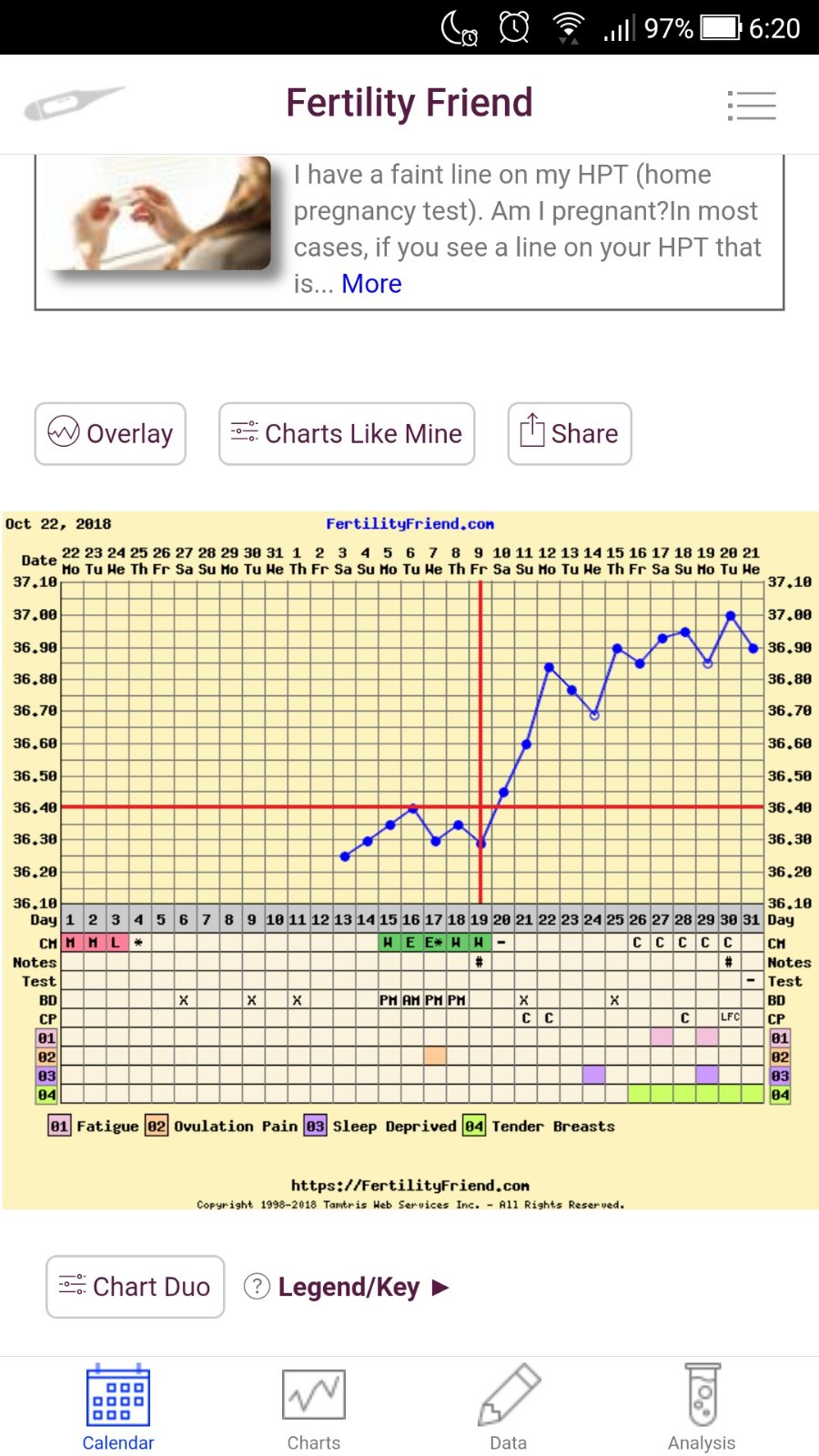The height and width of the screenshot is (1456, 819).
Task: Expand the Legend/Key section
Action: 349,1287
